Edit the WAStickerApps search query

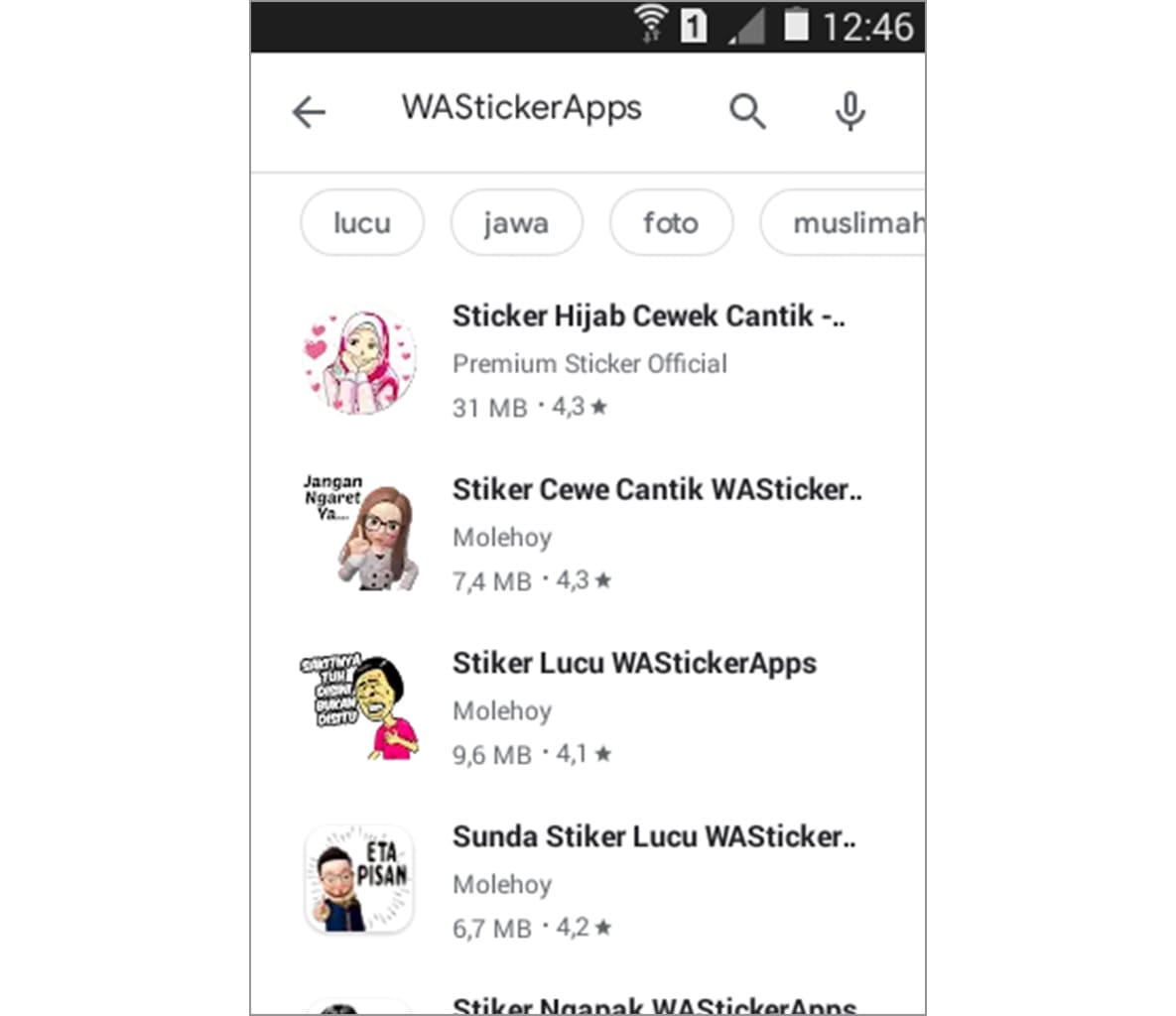[x=521, y=108]
